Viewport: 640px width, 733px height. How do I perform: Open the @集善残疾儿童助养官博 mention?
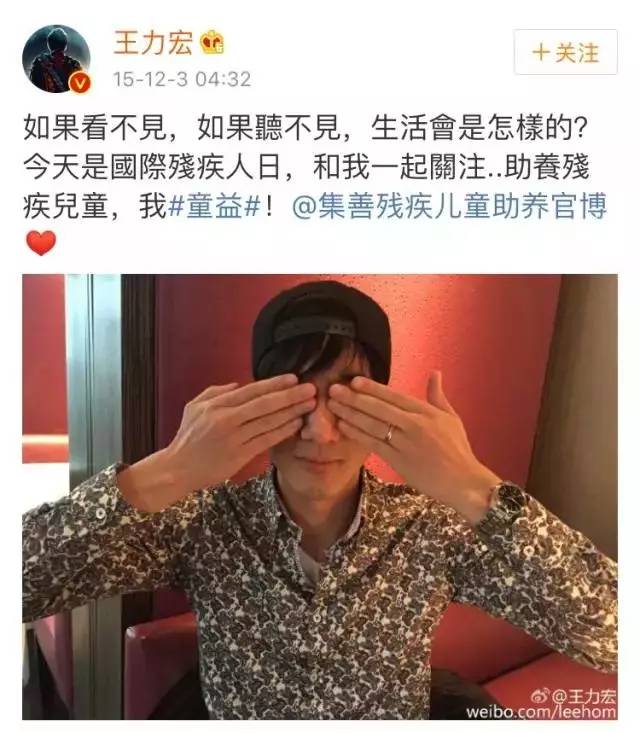[x=448, y=206]
